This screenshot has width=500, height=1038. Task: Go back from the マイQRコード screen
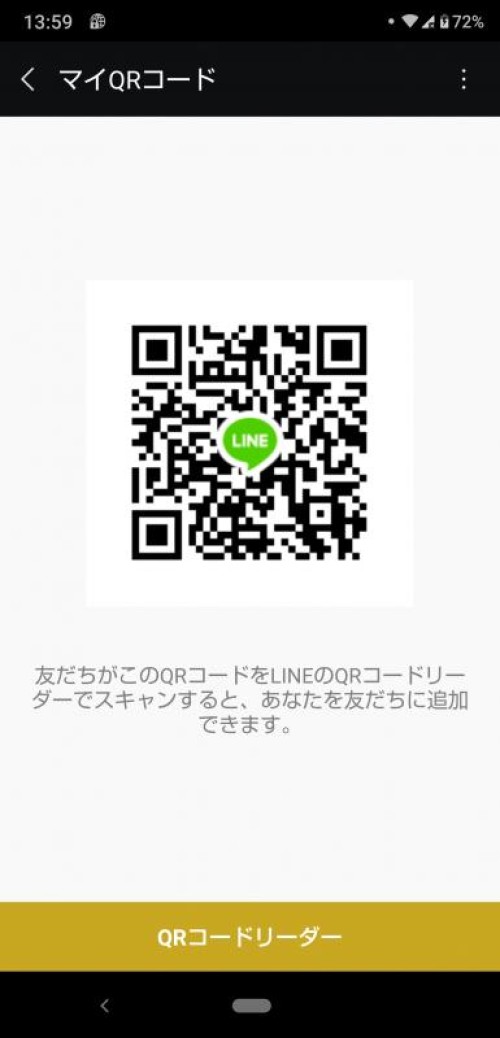pos(27,79)
